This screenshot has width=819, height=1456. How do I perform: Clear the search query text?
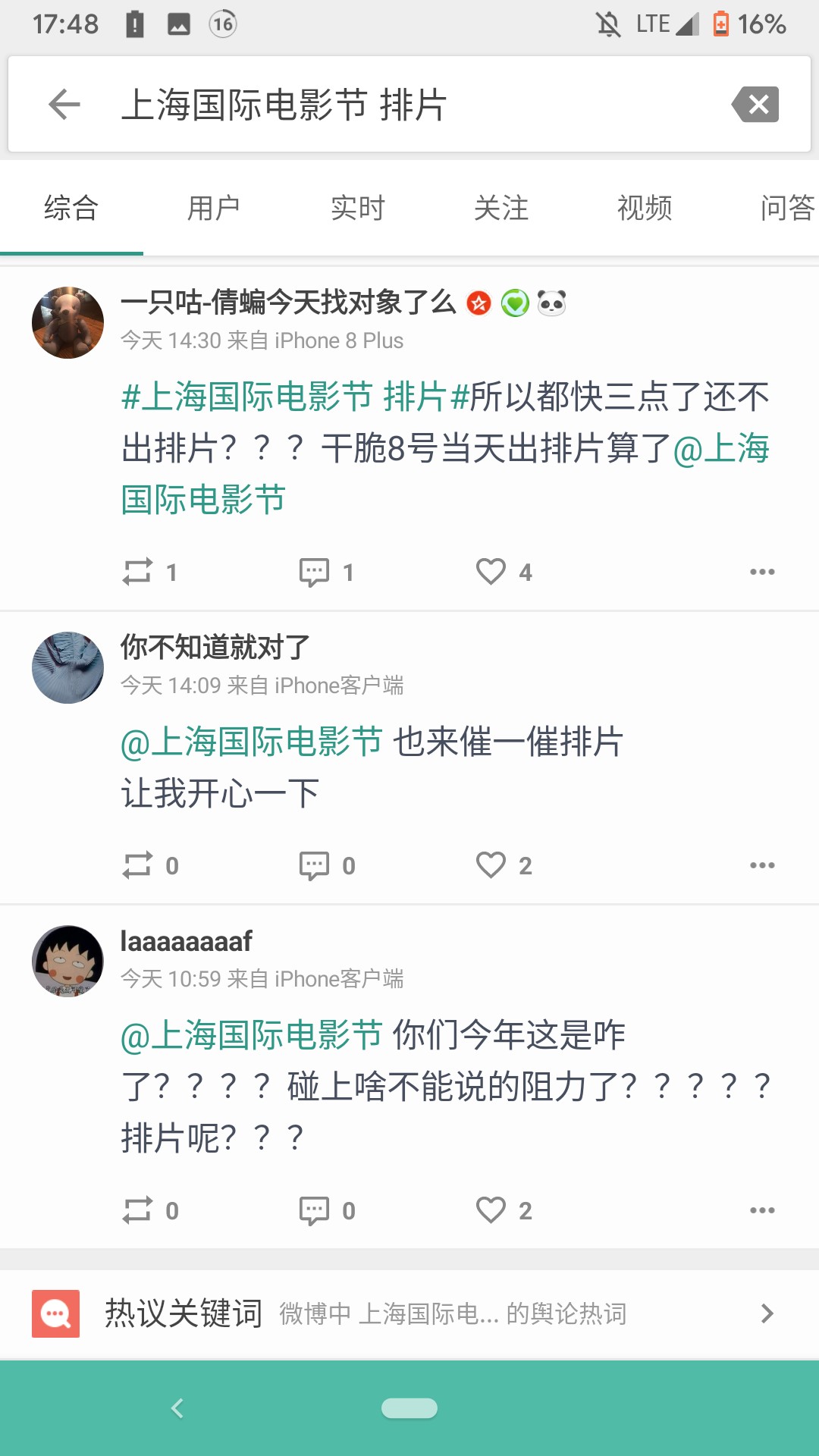pyautogui.click(x=755, y=104)
